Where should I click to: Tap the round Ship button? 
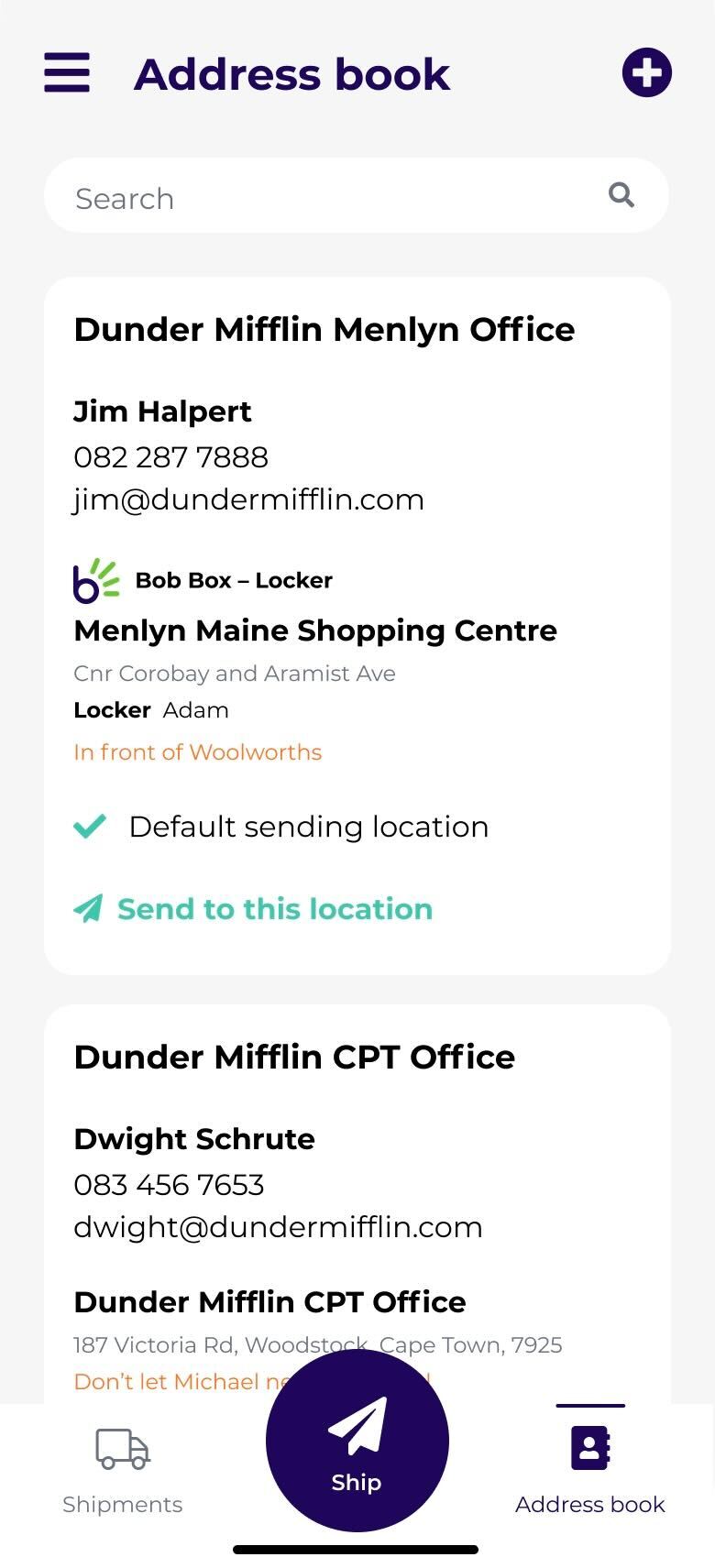click(x=357, y=1442)
